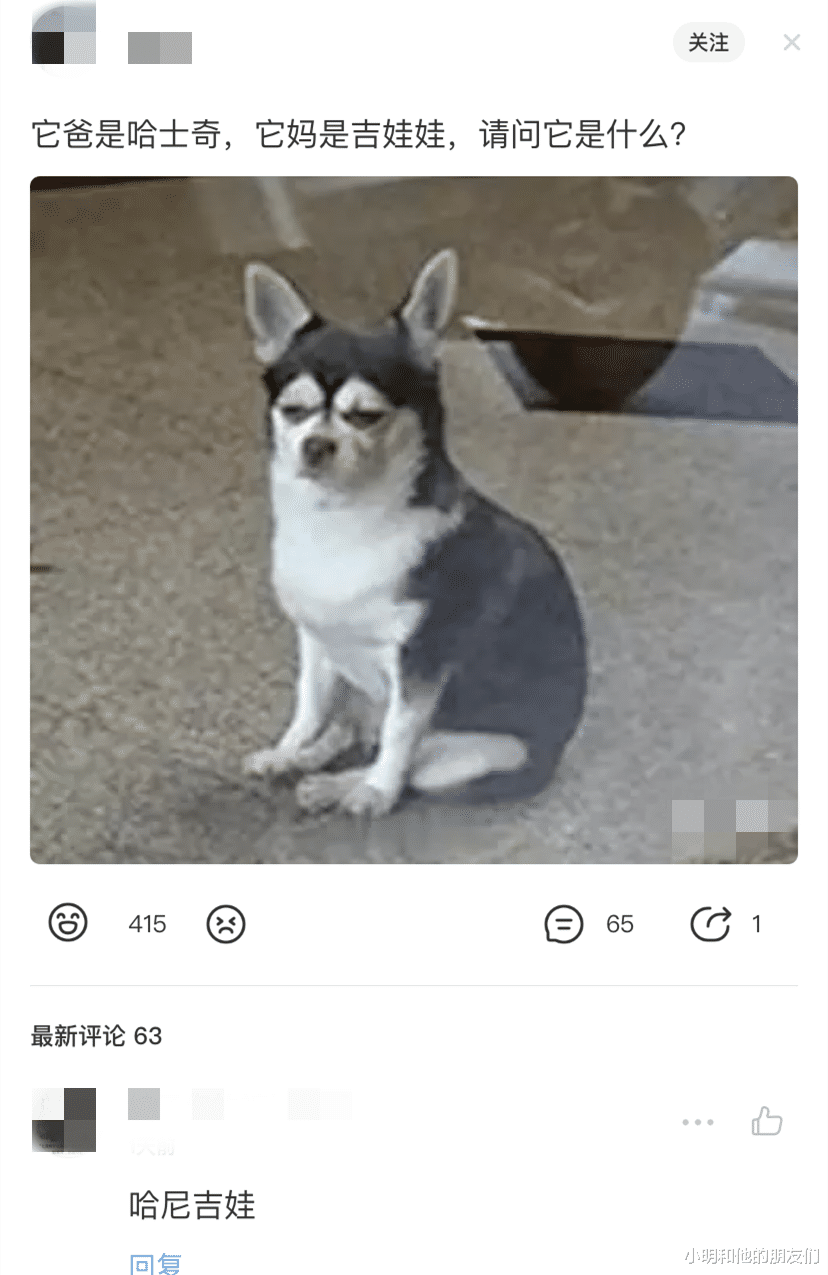The image size is (828, 1275).
Task: Open comment options via the three-dot icon
Action: coord(696,1122)
